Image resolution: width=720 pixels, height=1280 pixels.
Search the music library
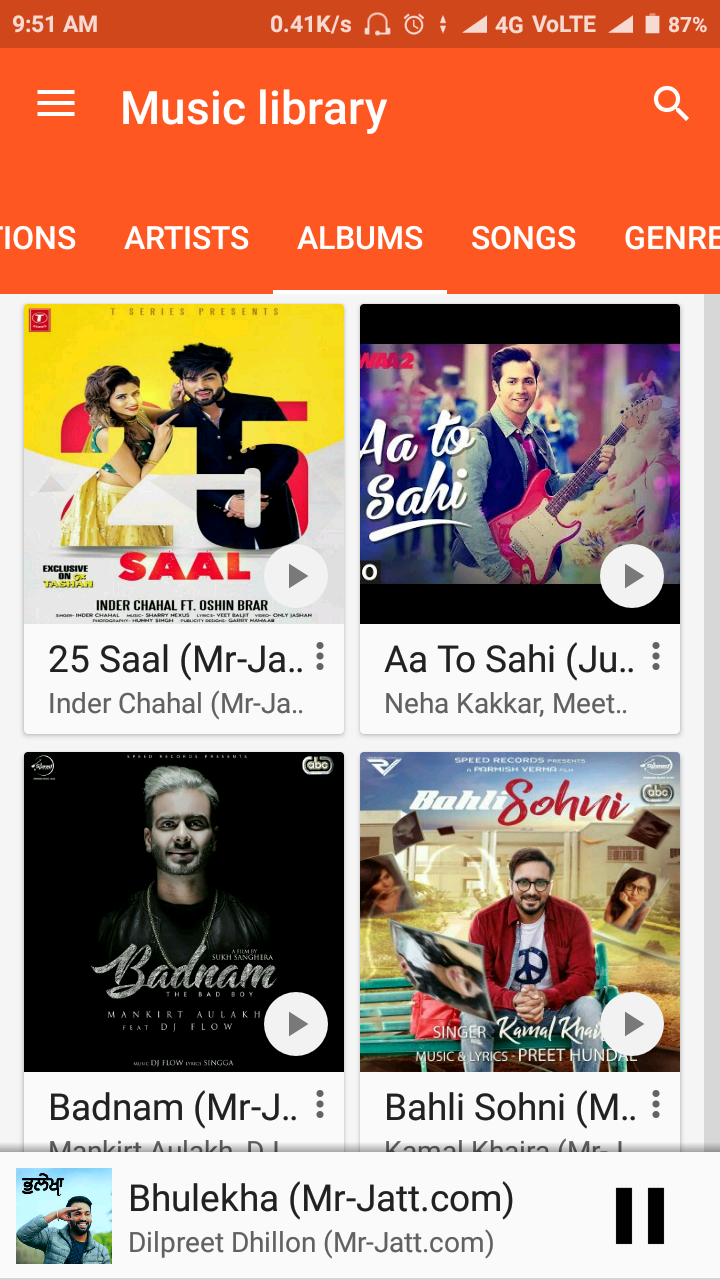click(671, 103)
